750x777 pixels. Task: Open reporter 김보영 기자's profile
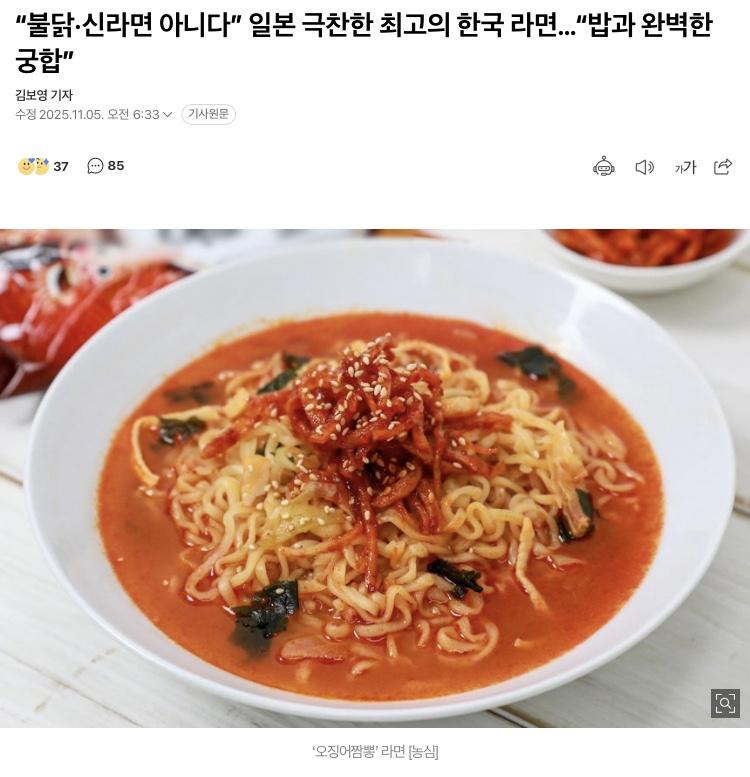click(x=44, y=95)
